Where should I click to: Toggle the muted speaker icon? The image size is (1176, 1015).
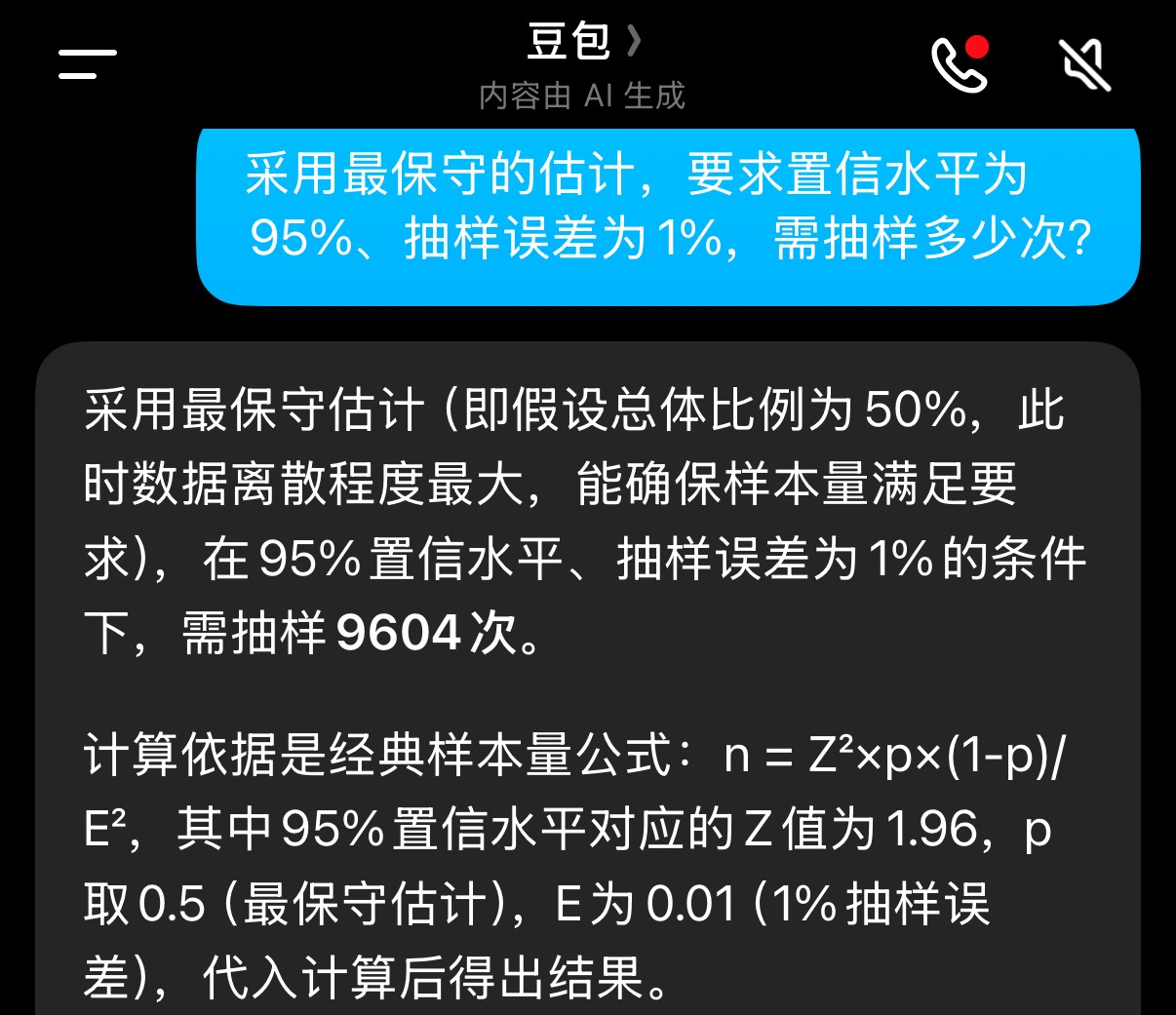tap(1085, 65)
